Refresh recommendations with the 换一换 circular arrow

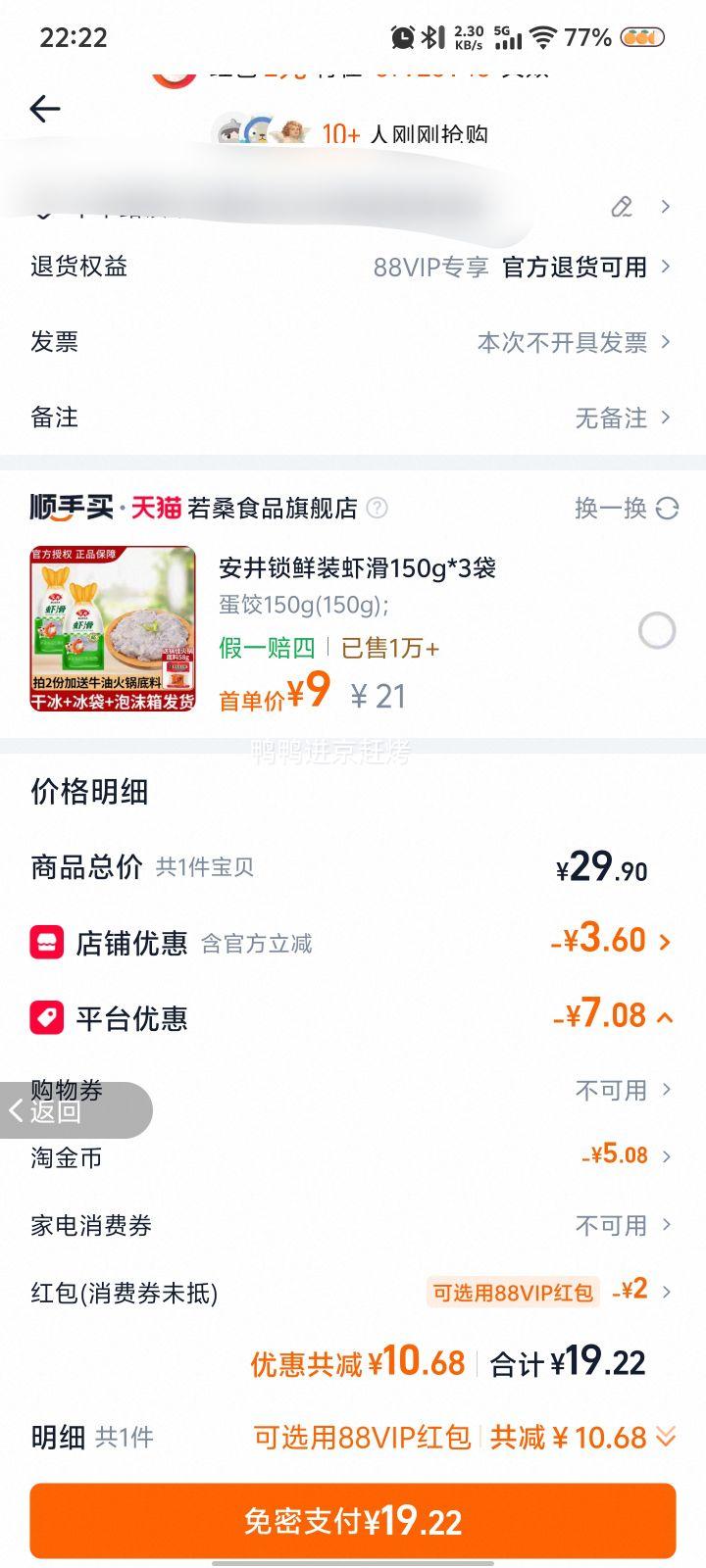668,509
